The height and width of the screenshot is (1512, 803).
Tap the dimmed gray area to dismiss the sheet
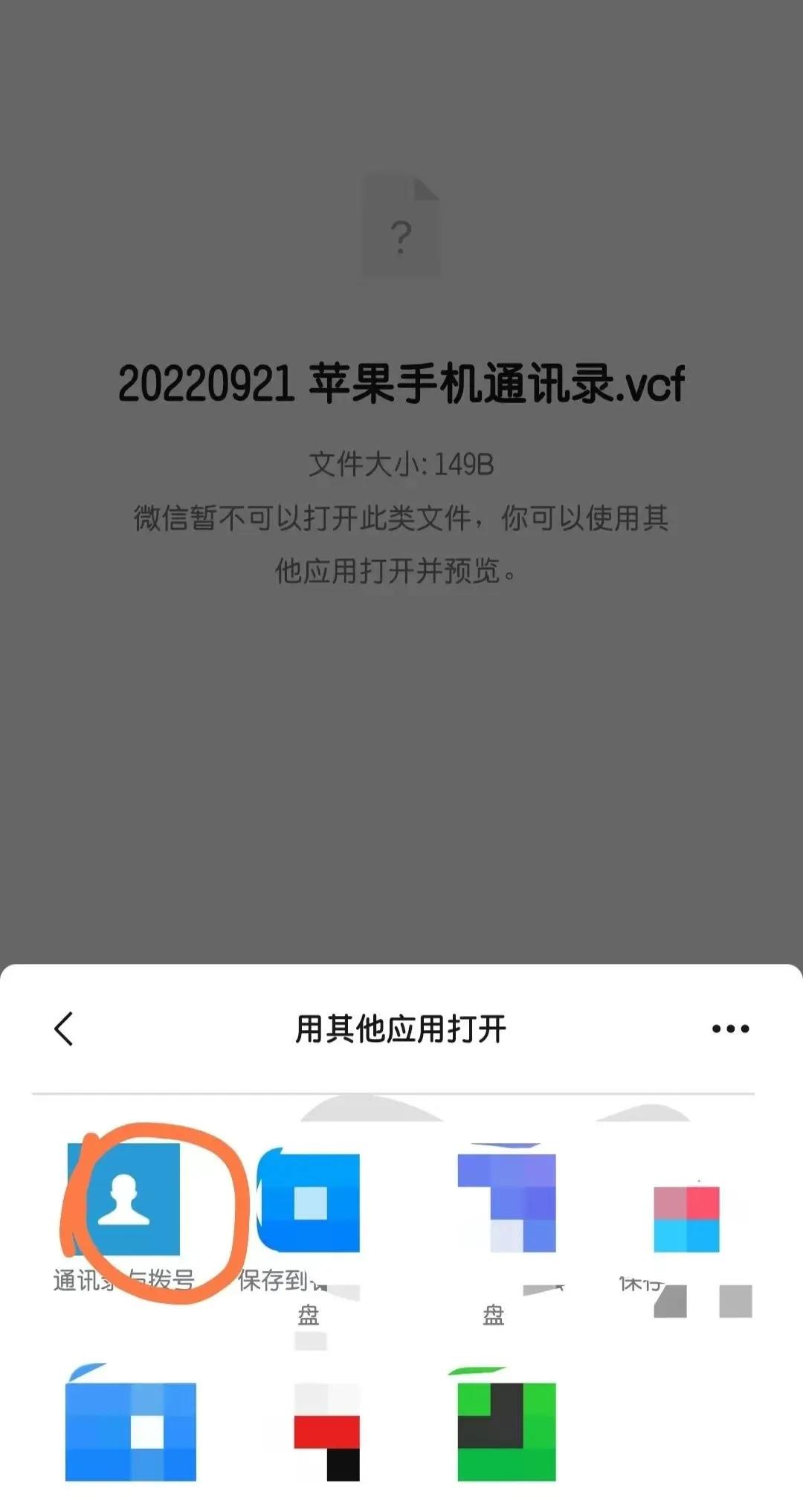401,781
